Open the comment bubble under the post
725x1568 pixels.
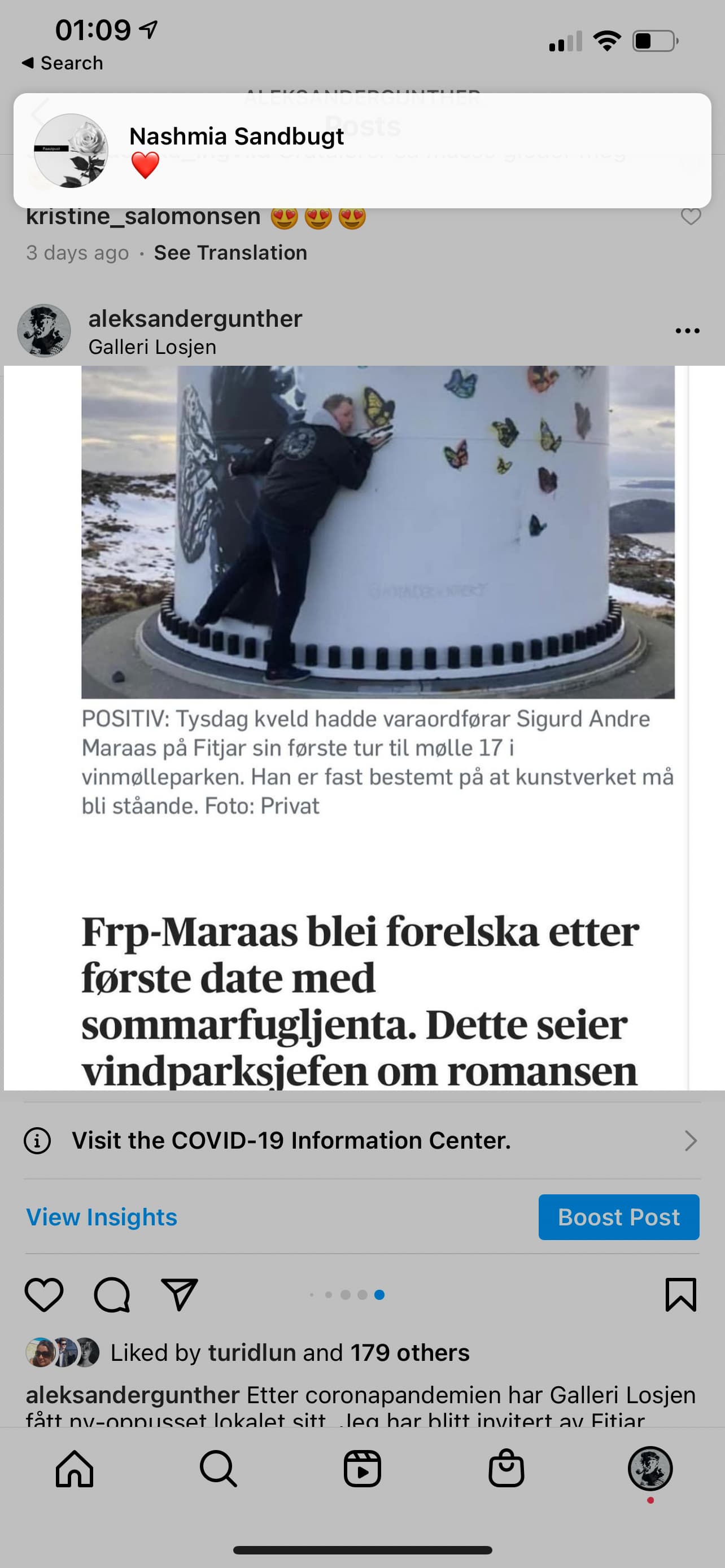click(x=112, y=1294)
